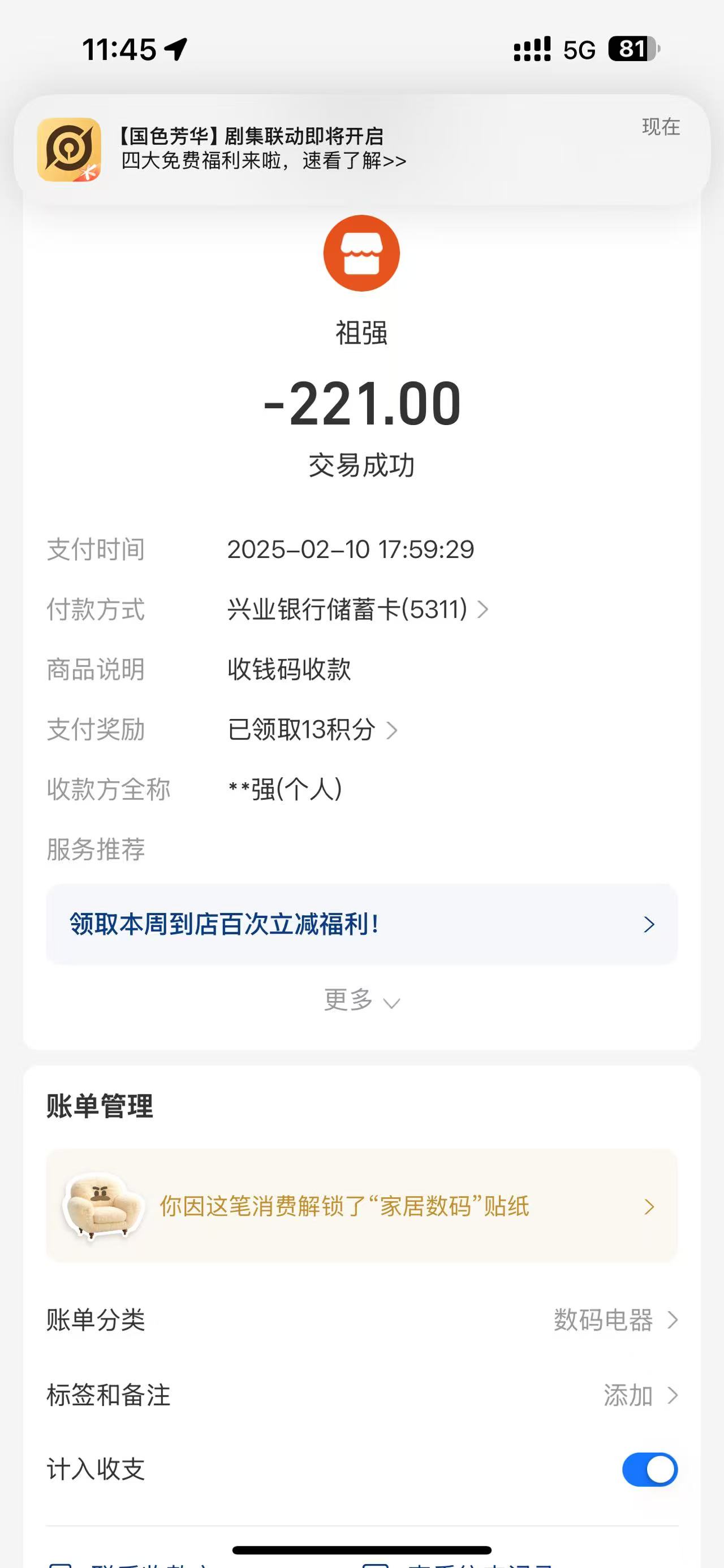Open the 家居数码 sticker unlock card

(x=361, y=1206)
